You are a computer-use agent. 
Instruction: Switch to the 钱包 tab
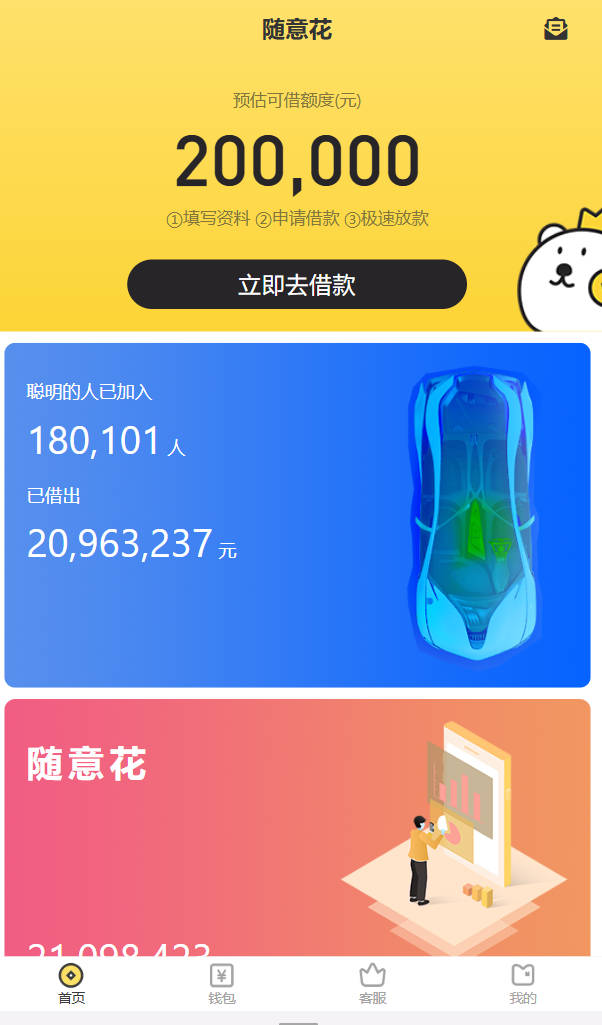222,983
